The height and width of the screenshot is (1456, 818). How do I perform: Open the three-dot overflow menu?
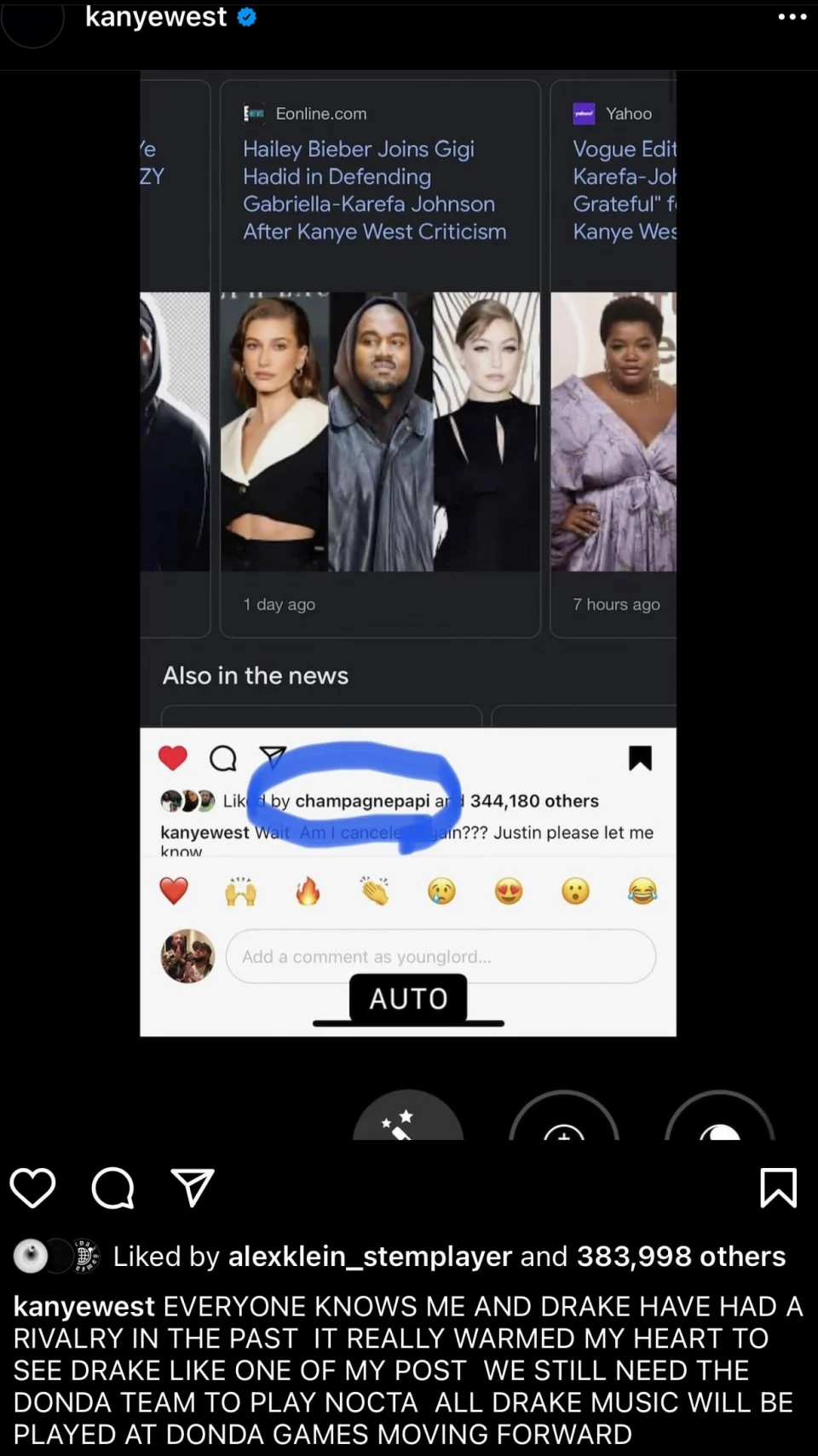792,16
